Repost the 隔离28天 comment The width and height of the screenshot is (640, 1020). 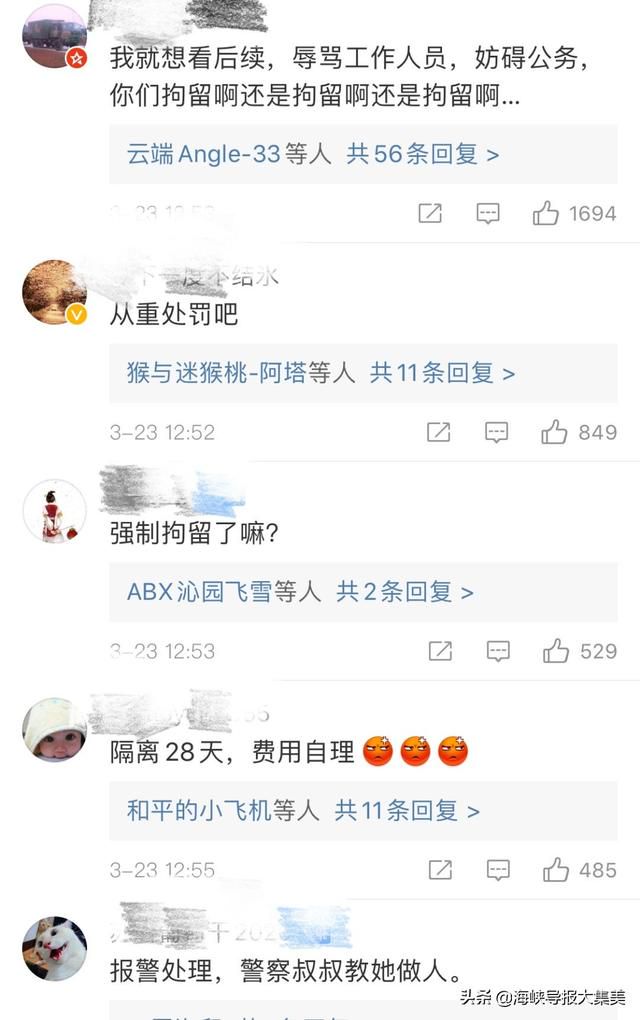440,870
